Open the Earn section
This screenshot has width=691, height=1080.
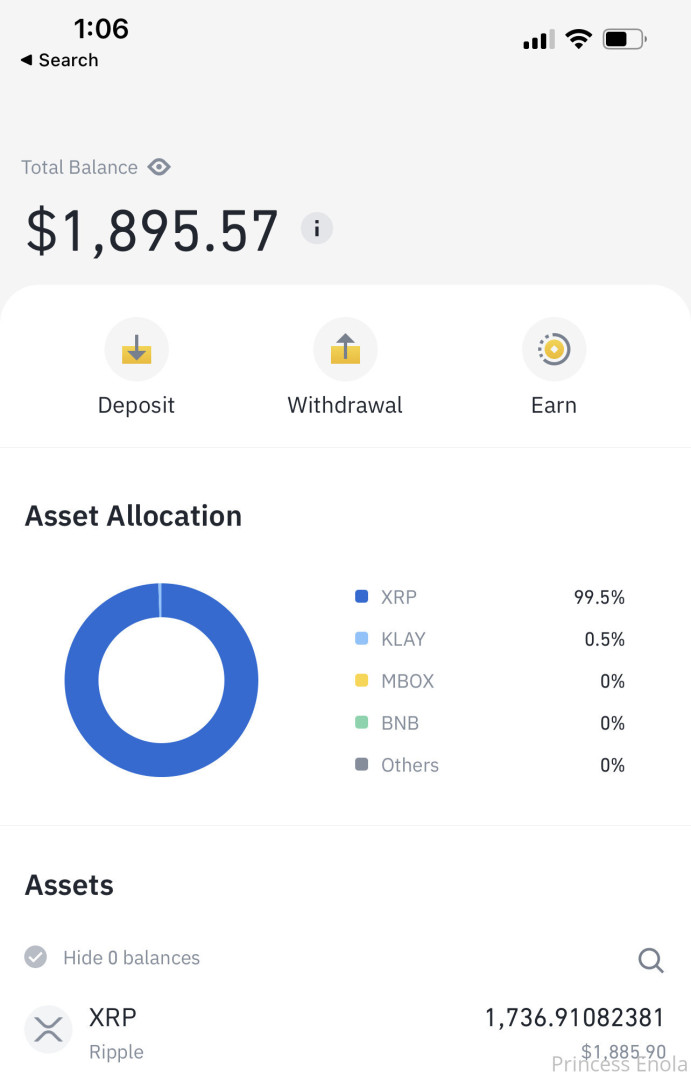[553, 351]
